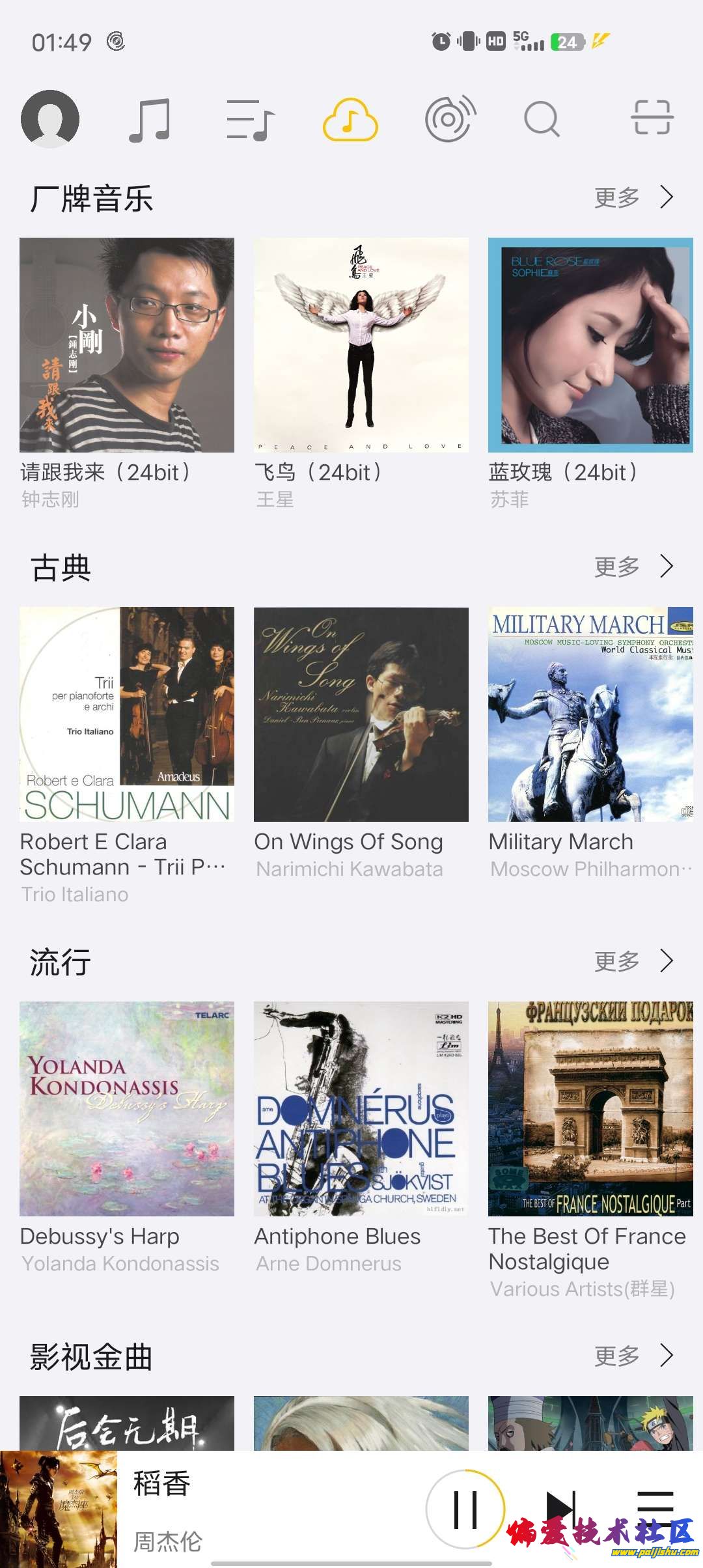Open the profile avatar
The height and width of the screenshot is (1568, 703).
pos(50,119)
